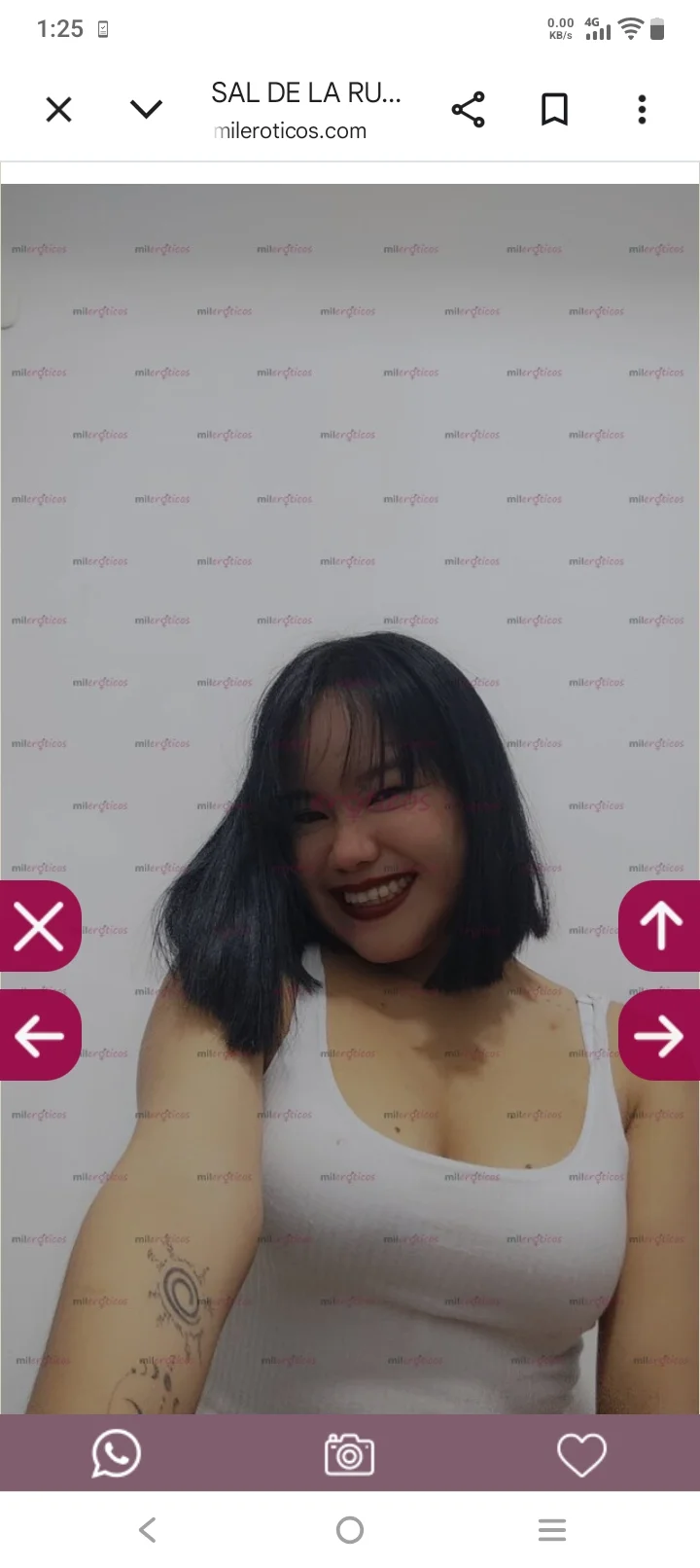Go to the next photo
The width and height of the screenshot is (700, 1568).
pos(660,1036)
